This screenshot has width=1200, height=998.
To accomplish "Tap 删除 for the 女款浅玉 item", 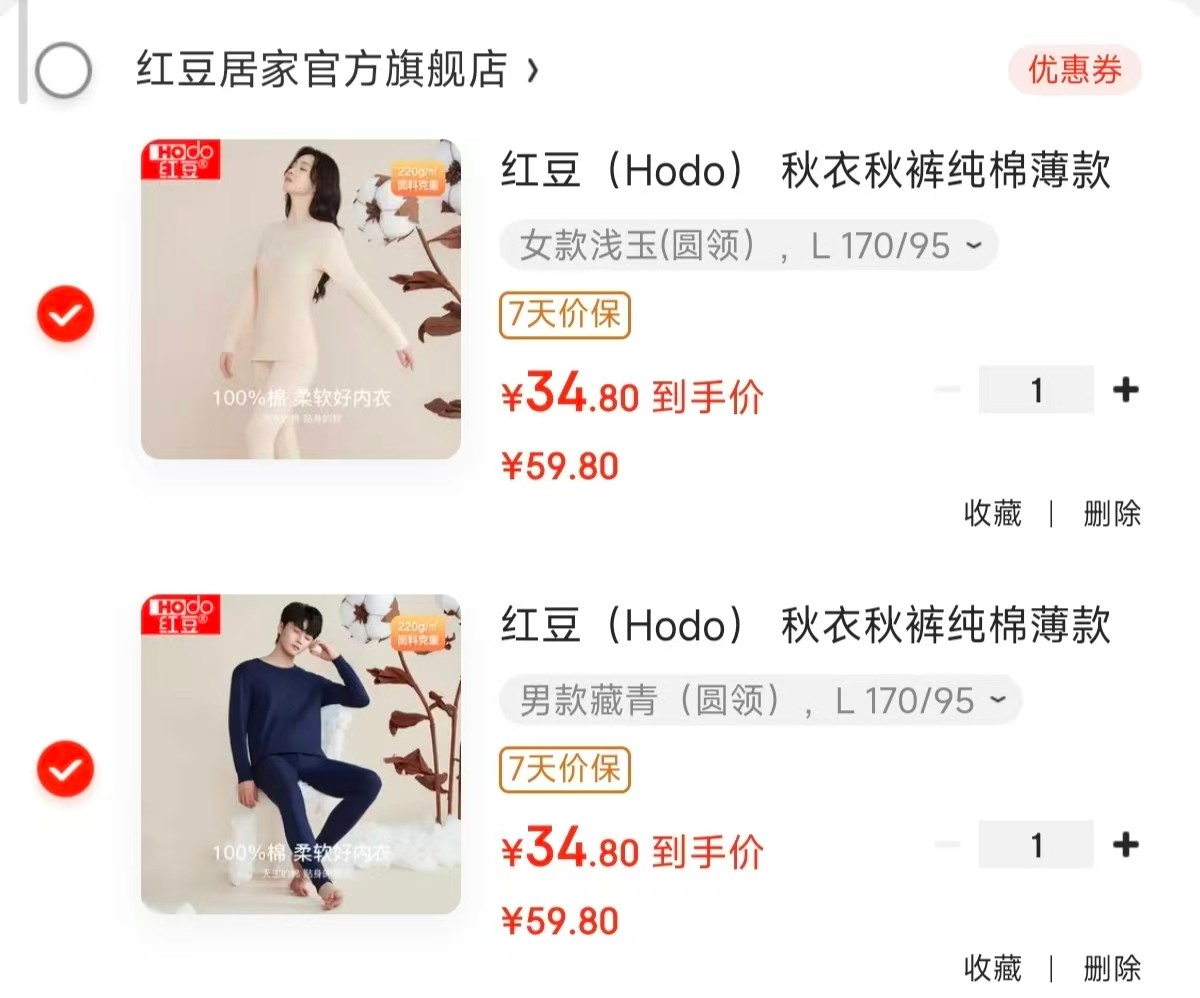I will pos(1111,514).
